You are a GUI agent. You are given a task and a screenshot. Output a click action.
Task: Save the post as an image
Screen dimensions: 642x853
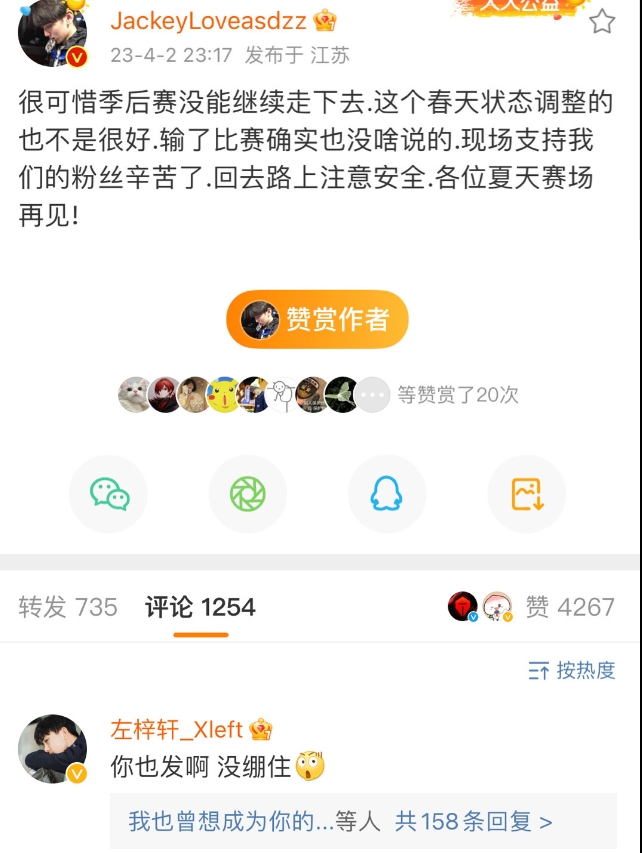pyautogui.click(x=526, y=494)
